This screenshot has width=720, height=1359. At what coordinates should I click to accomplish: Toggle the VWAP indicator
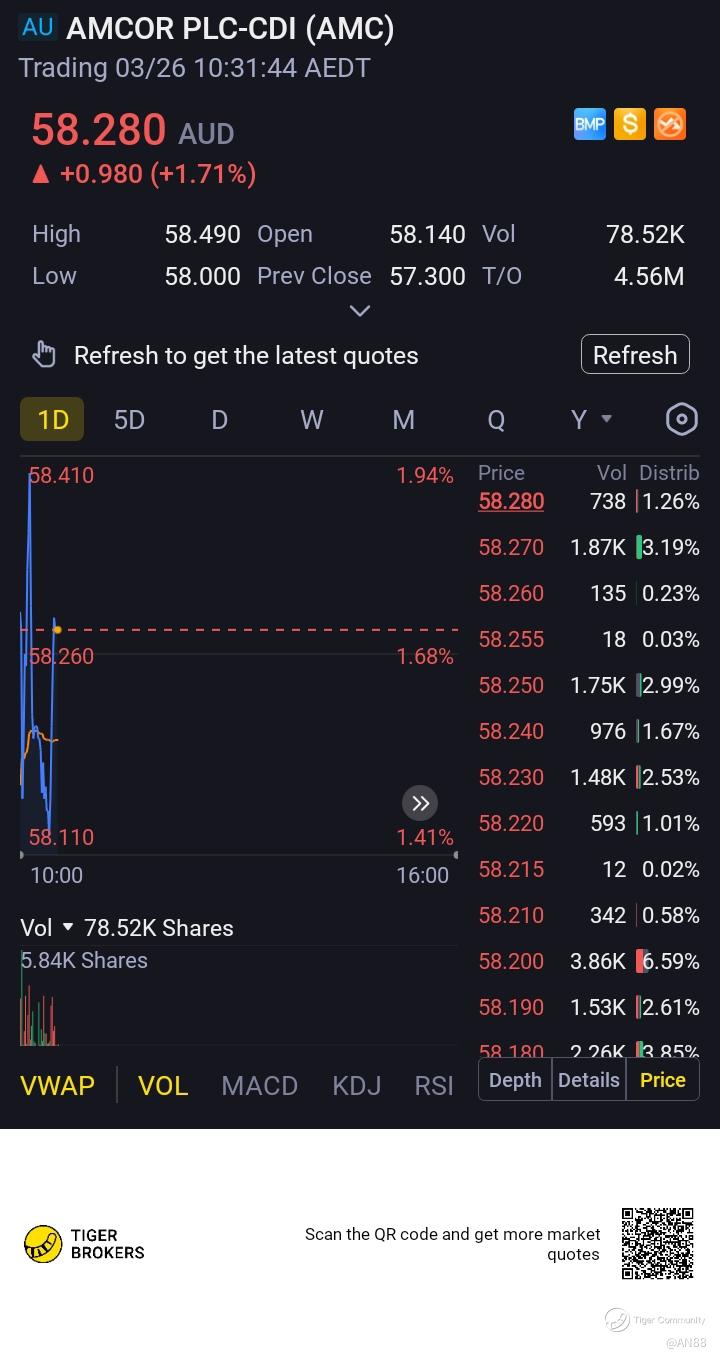(57, 1085)
